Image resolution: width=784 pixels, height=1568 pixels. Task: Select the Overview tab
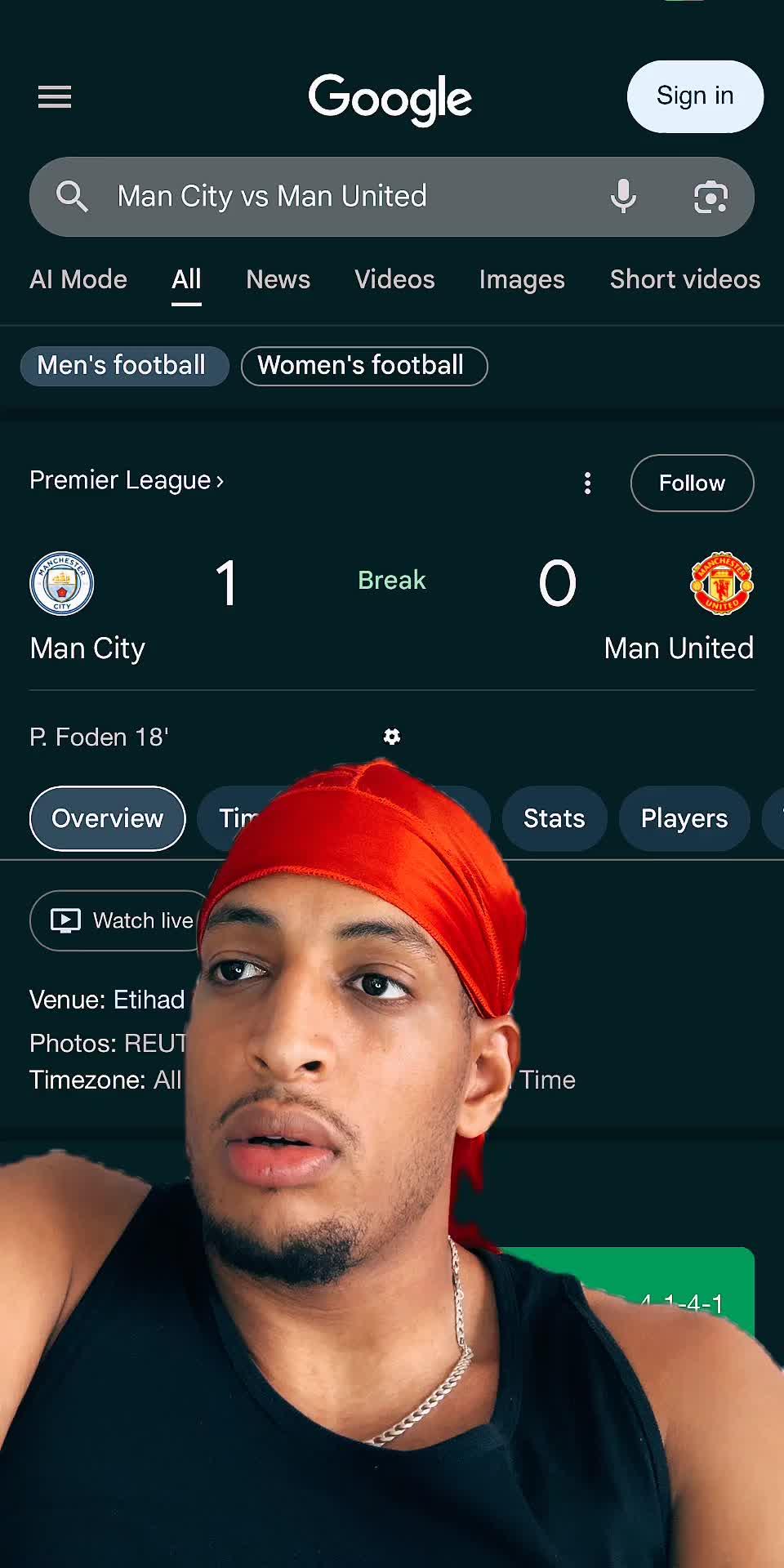coord(107,818)
